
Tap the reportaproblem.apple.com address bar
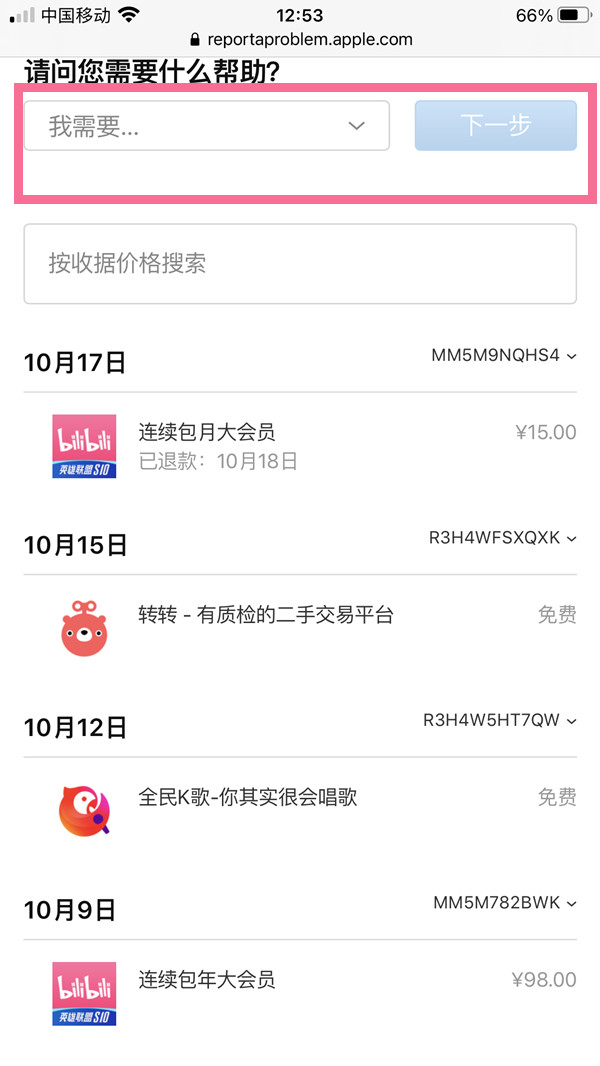click(x=300, y=40)
